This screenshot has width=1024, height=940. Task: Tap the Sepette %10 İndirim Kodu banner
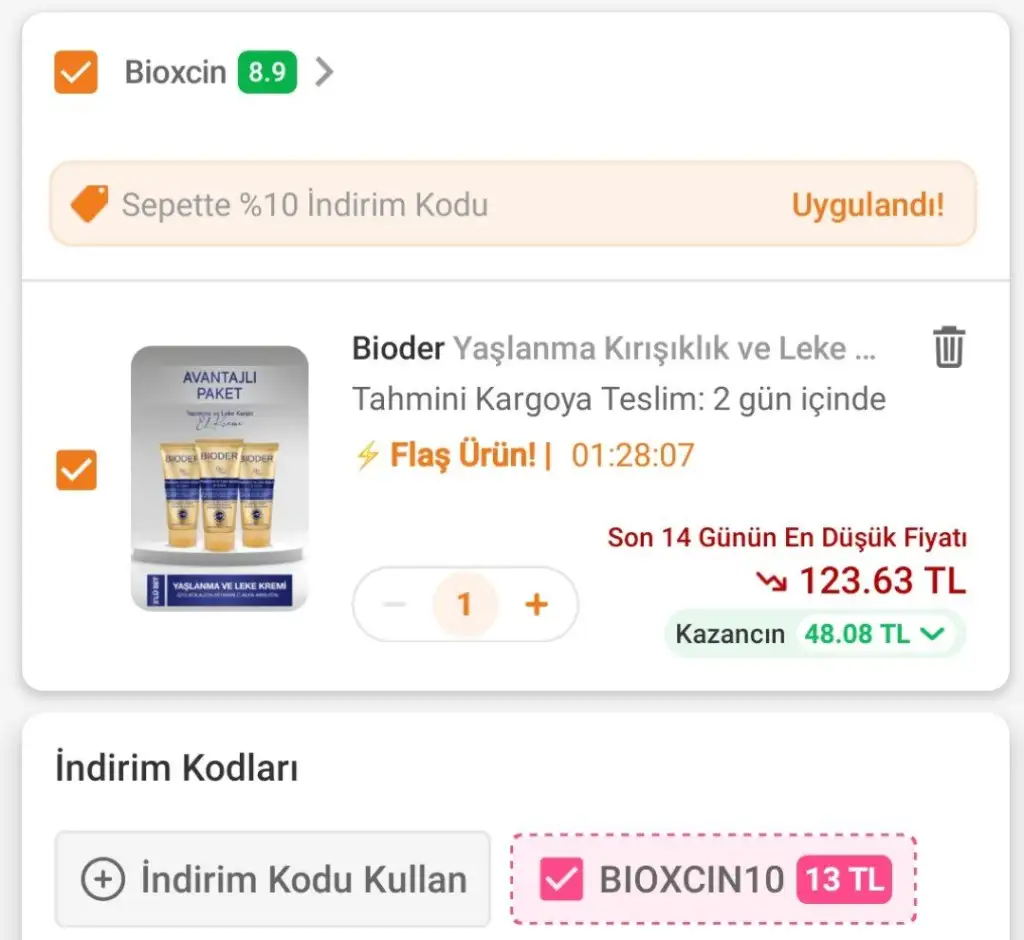(512, 205)
